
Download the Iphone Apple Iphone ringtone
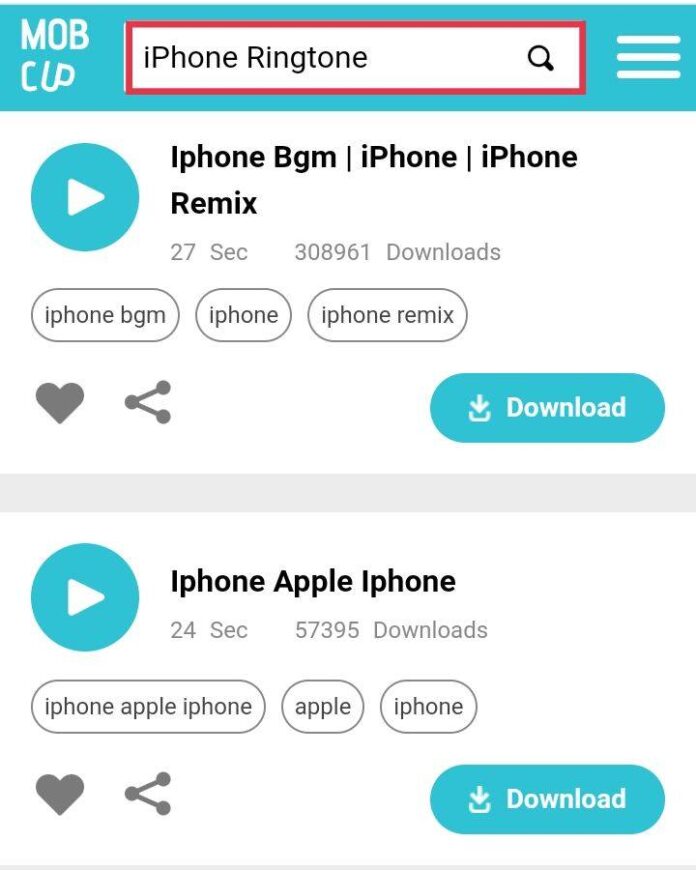[547, 799]
